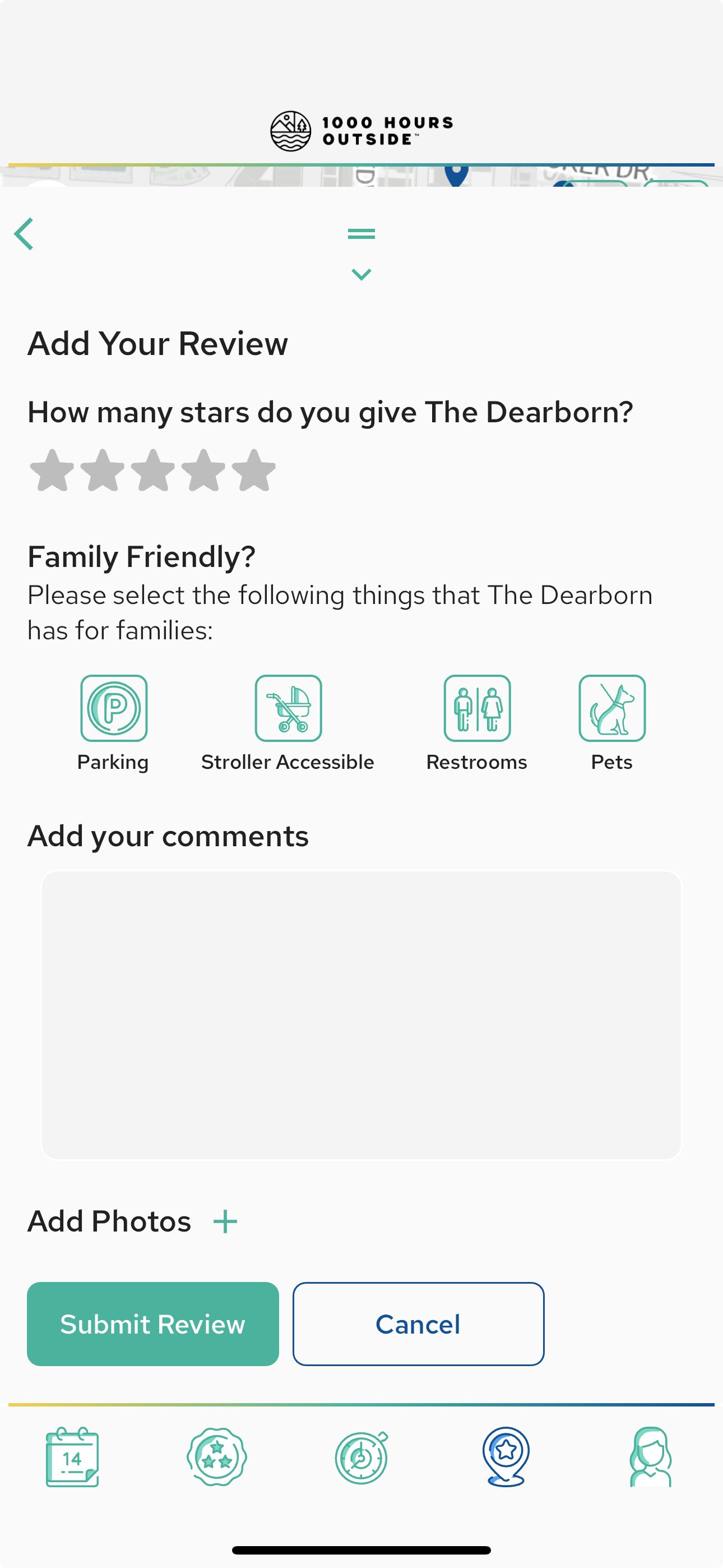This screenshot has width=723, height=1568.
Task: Select the Parking amenity
Action: [x=114, y=708]
